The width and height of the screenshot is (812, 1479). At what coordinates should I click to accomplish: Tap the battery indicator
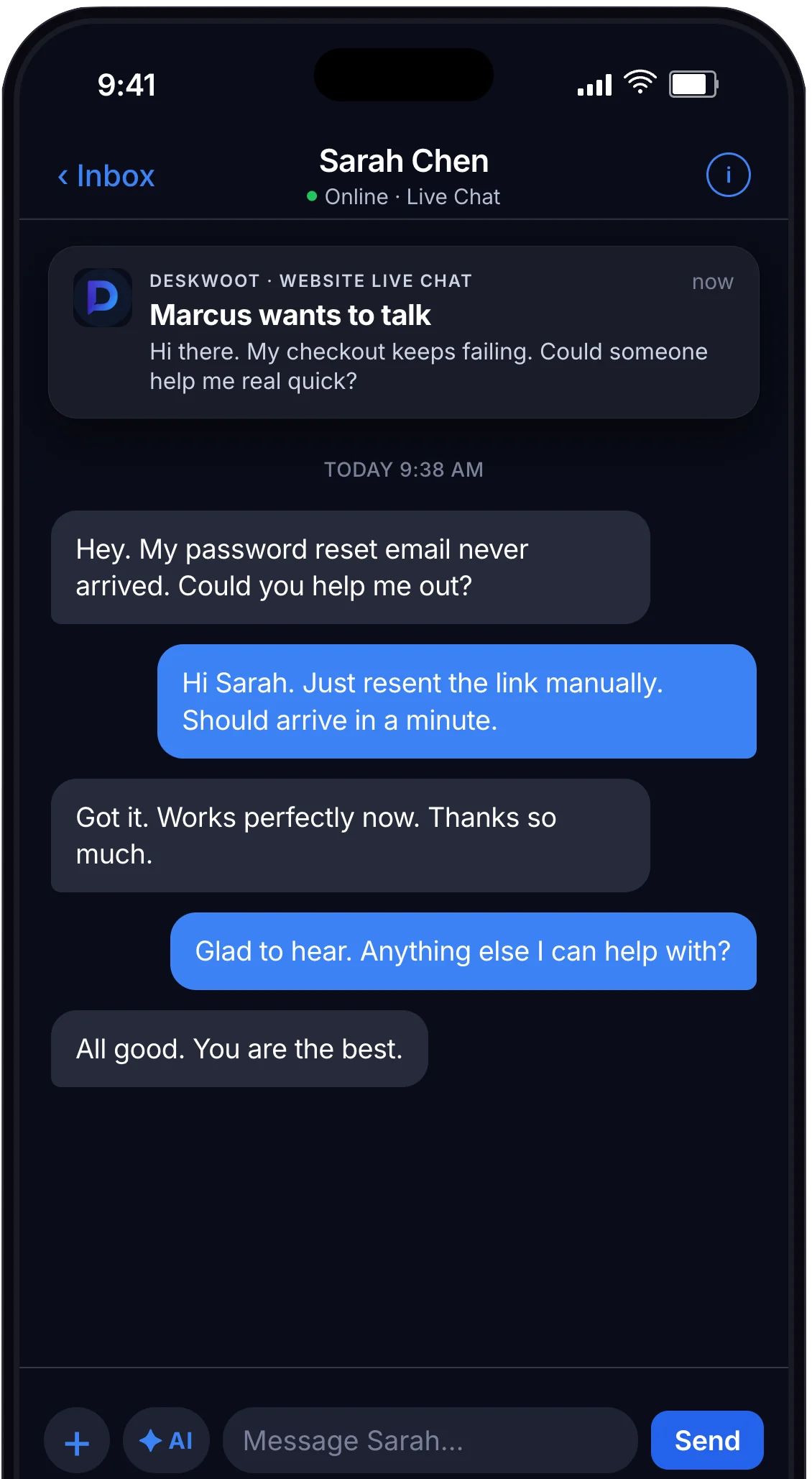click(693, 83)
